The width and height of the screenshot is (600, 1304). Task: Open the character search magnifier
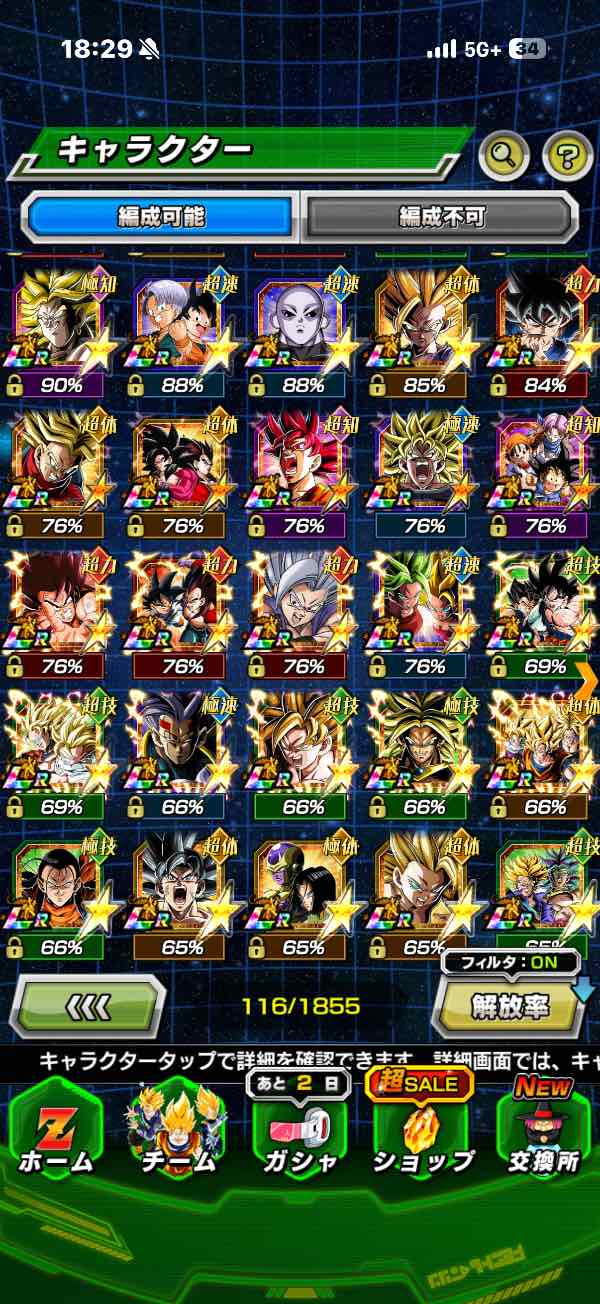pyautogui.click(x=505, y=154)
